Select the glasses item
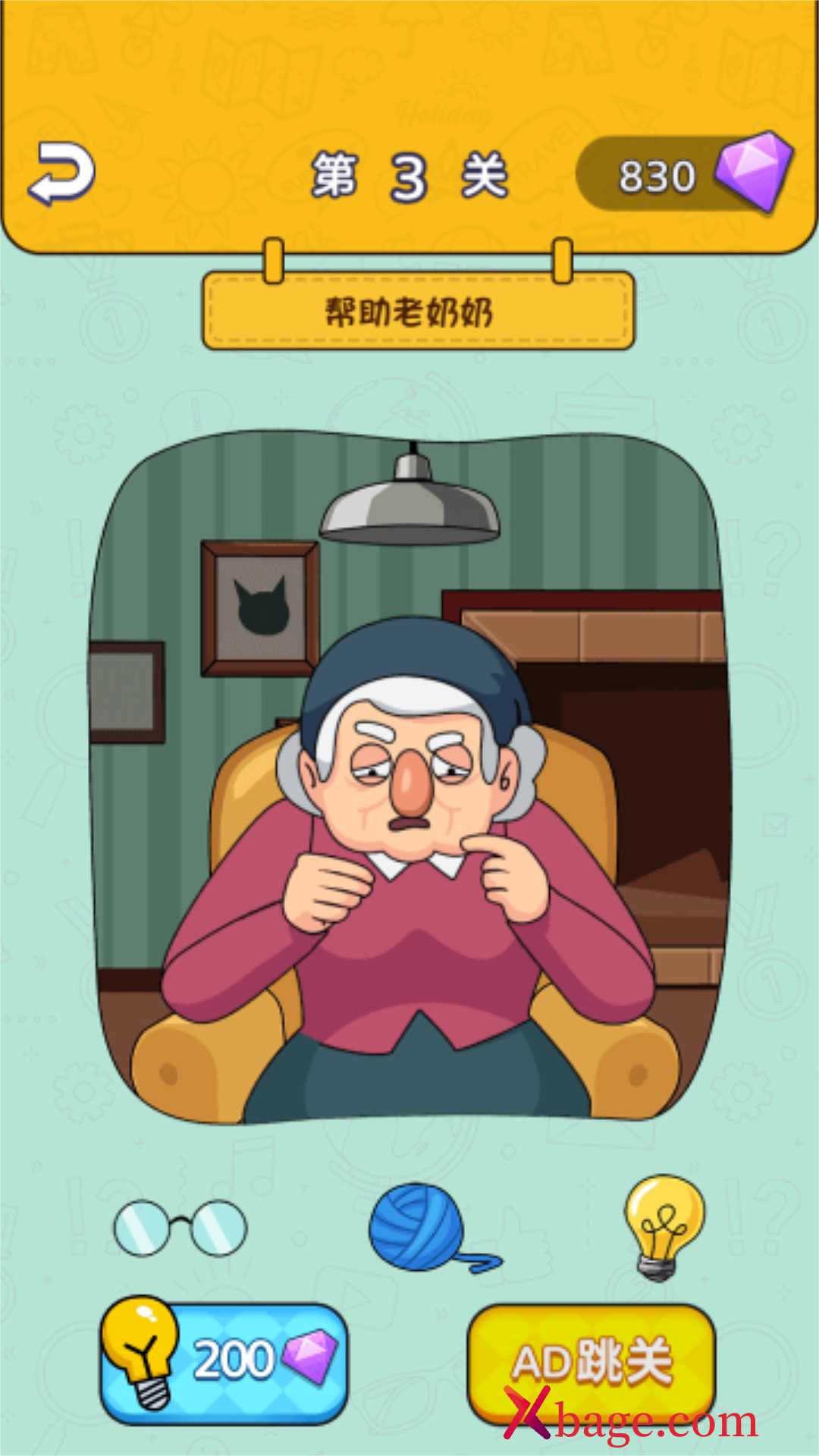 click(x=180, y=1227)
